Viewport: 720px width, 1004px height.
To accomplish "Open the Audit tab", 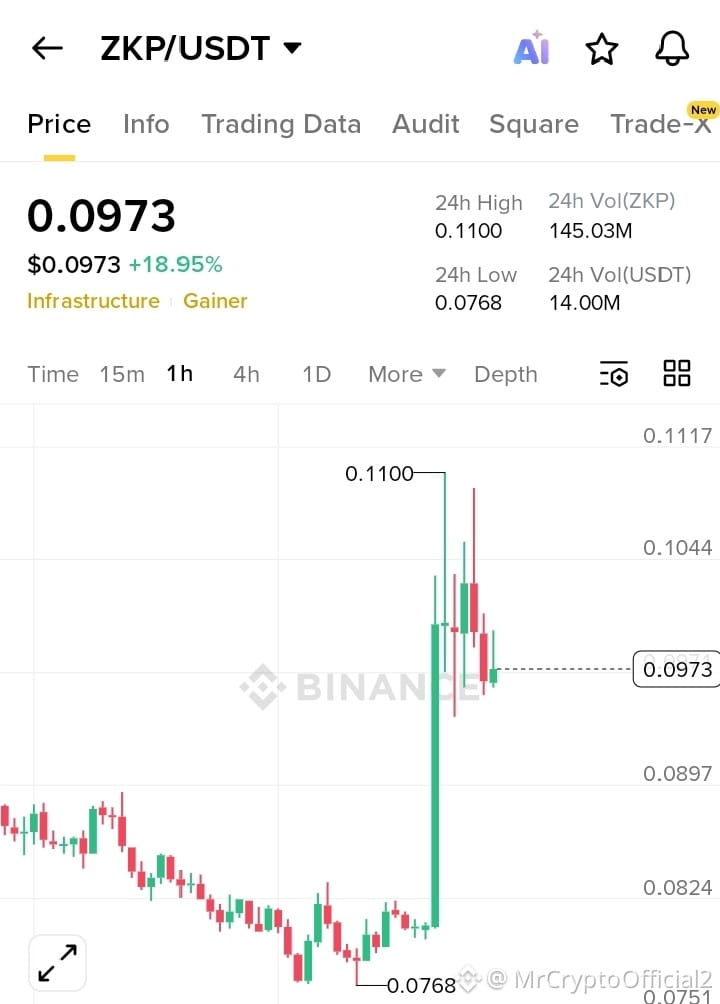I will click(425, 124).
